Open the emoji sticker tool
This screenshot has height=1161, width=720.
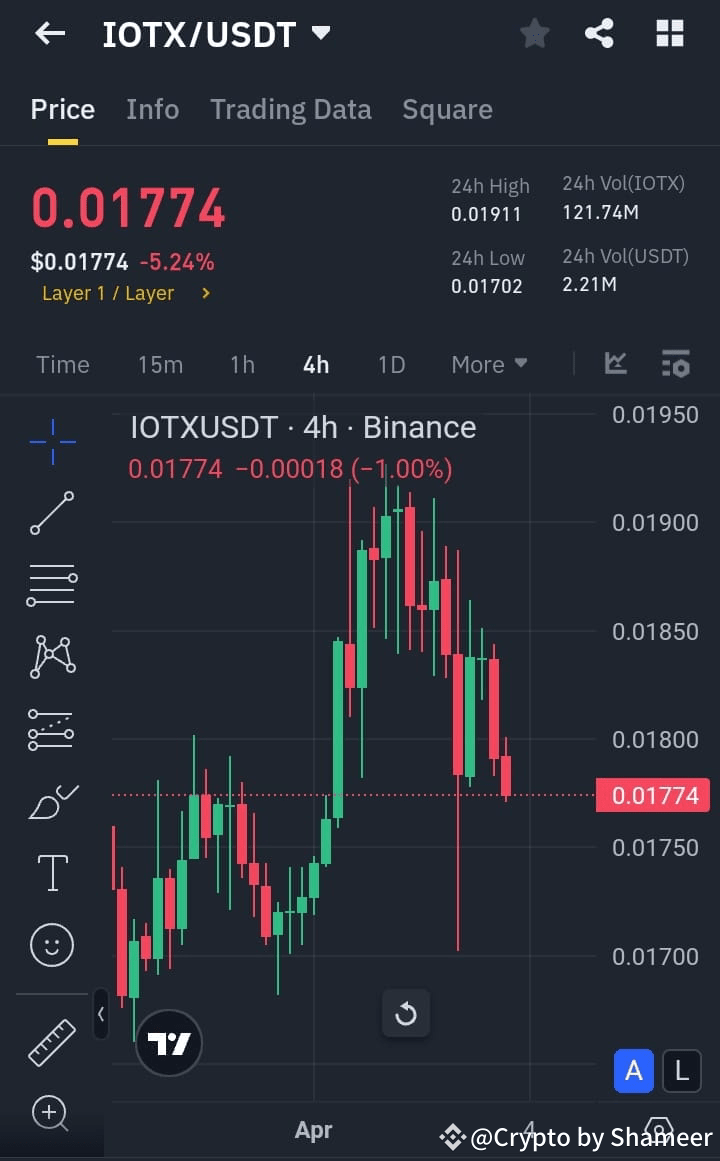tap(52, 945)
